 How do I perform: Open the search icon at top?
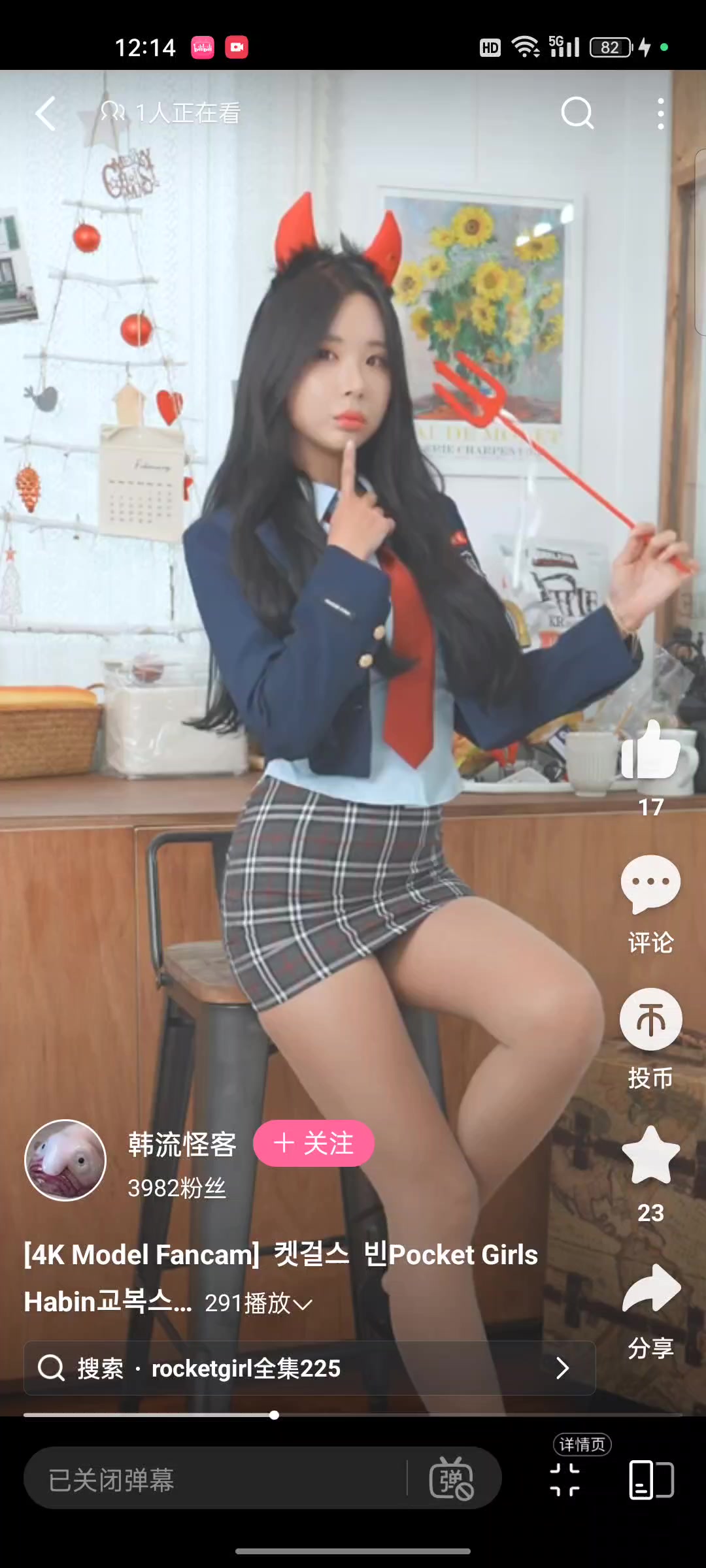click(x=577, y=114)
